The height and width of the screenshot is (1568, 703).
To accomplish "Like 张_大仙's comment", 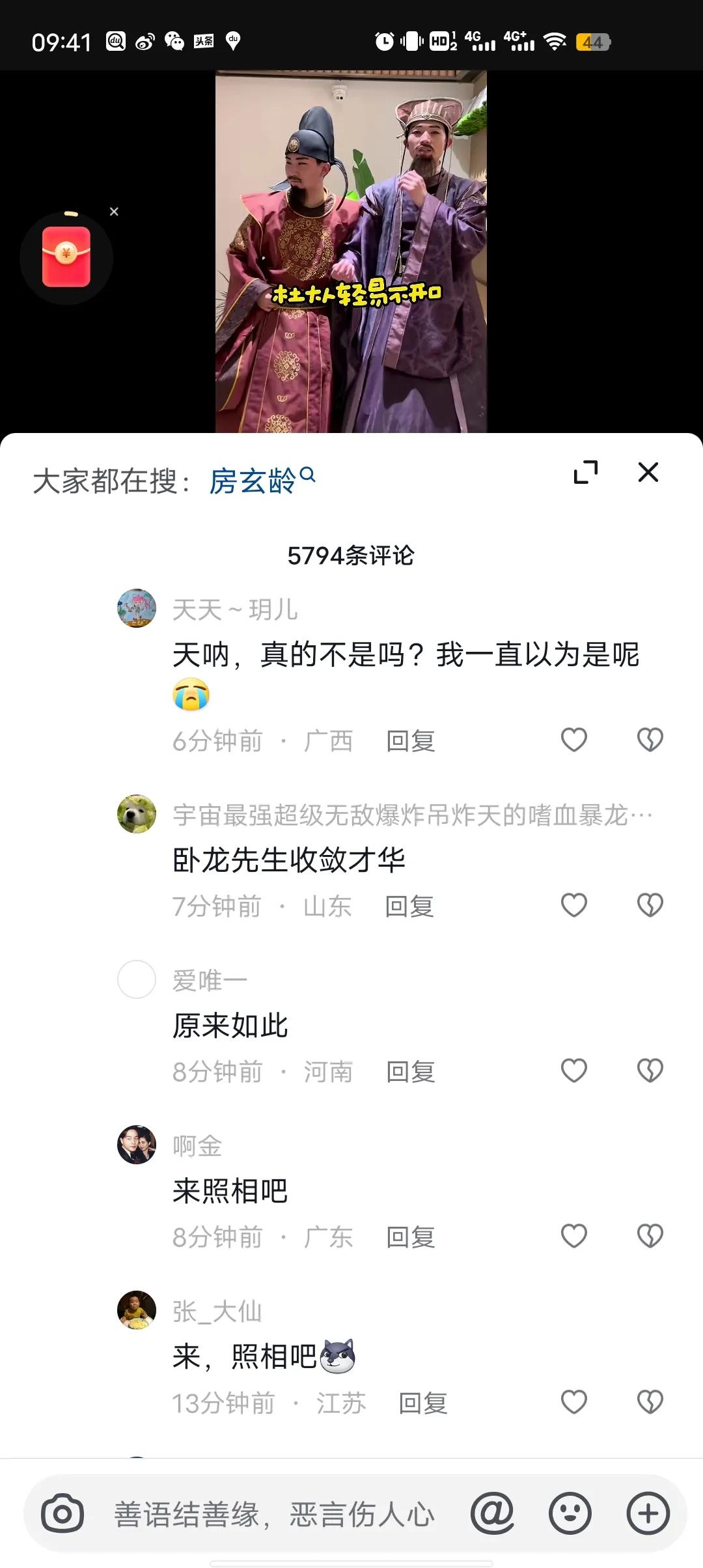I will pos(574,1401).
